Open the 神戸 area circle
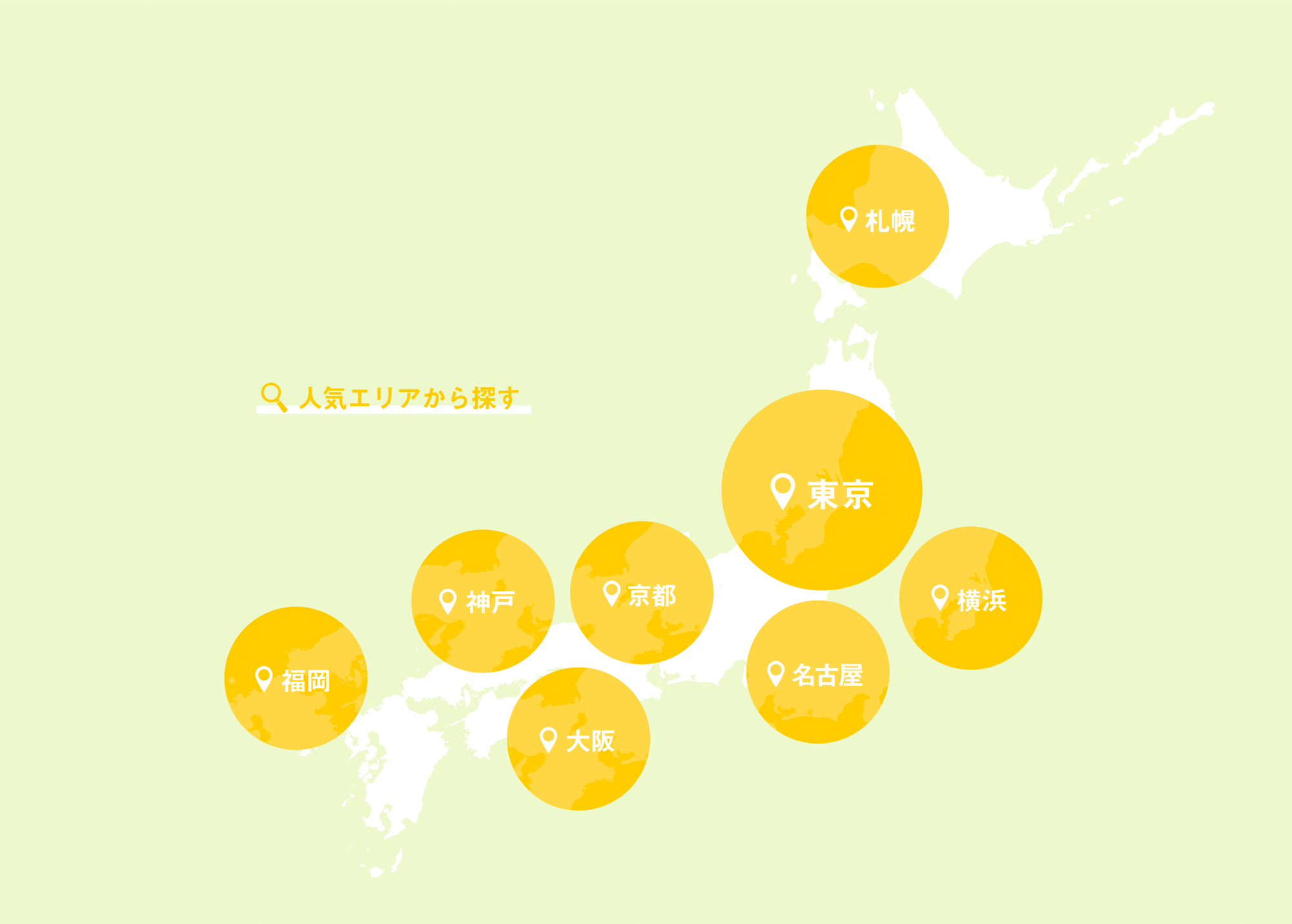The width and height of the screenshot is (1292, 924). (x=483, y=602)
